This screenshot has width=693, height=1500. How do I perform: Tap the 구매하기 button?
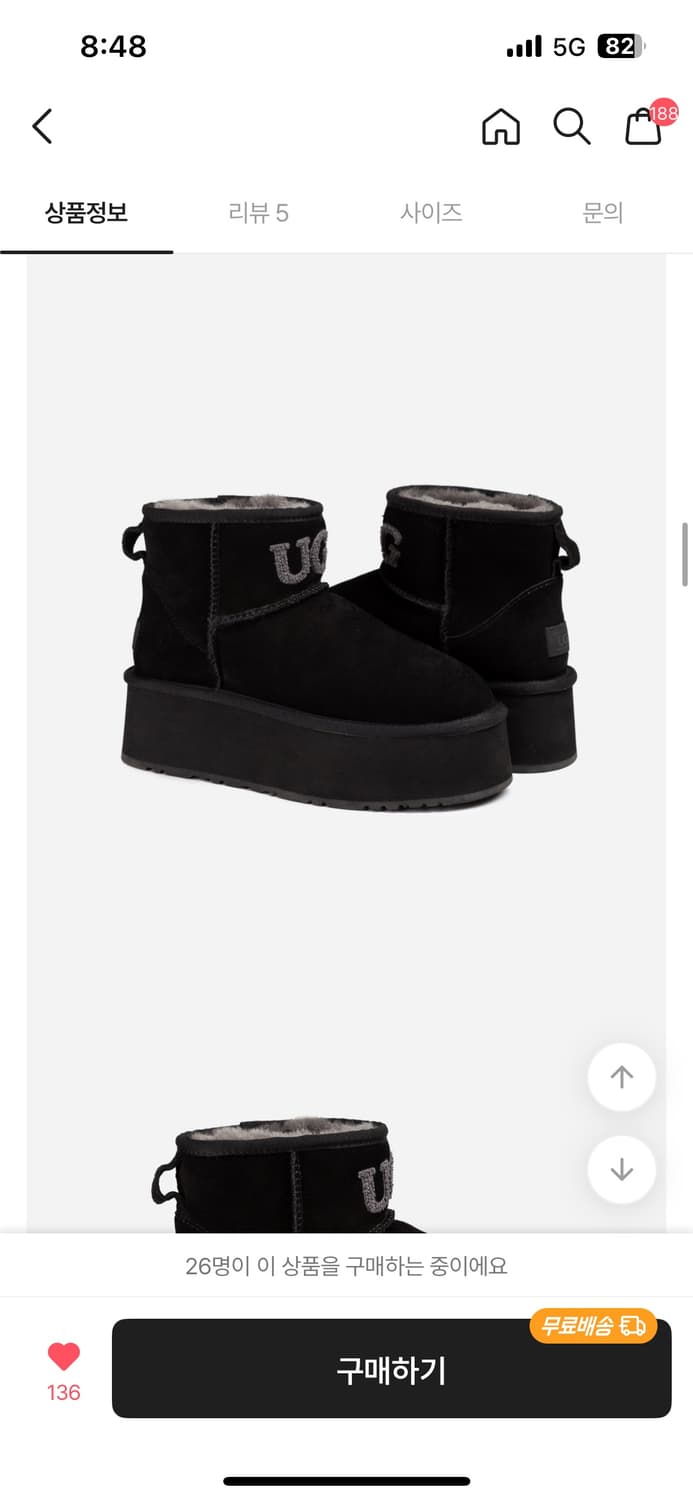[x=391, y=1369]
